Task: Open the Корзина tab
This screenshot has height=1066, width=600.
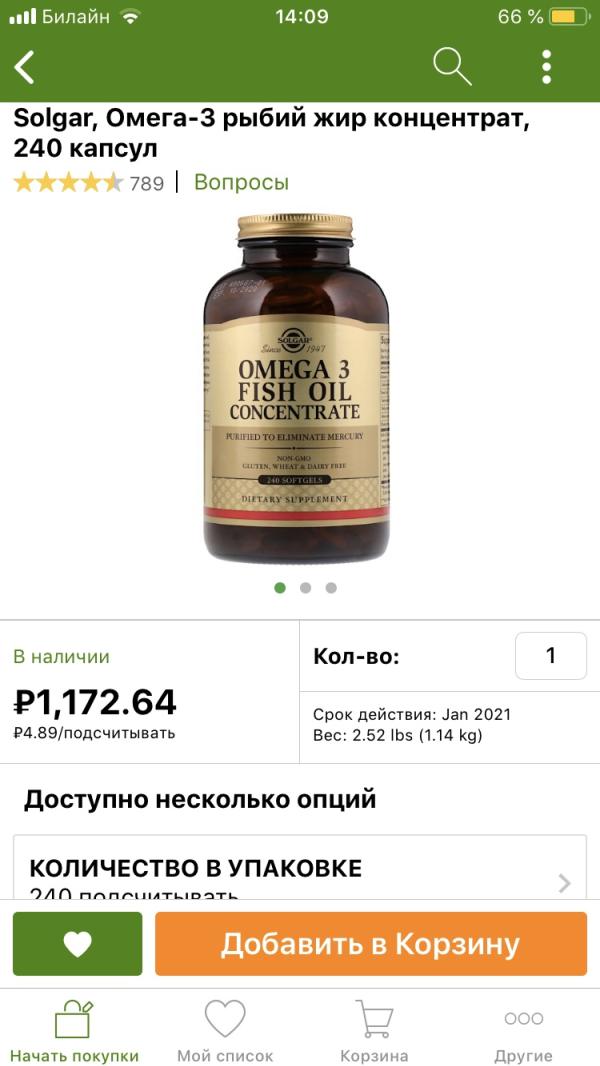Action: 374,1030
